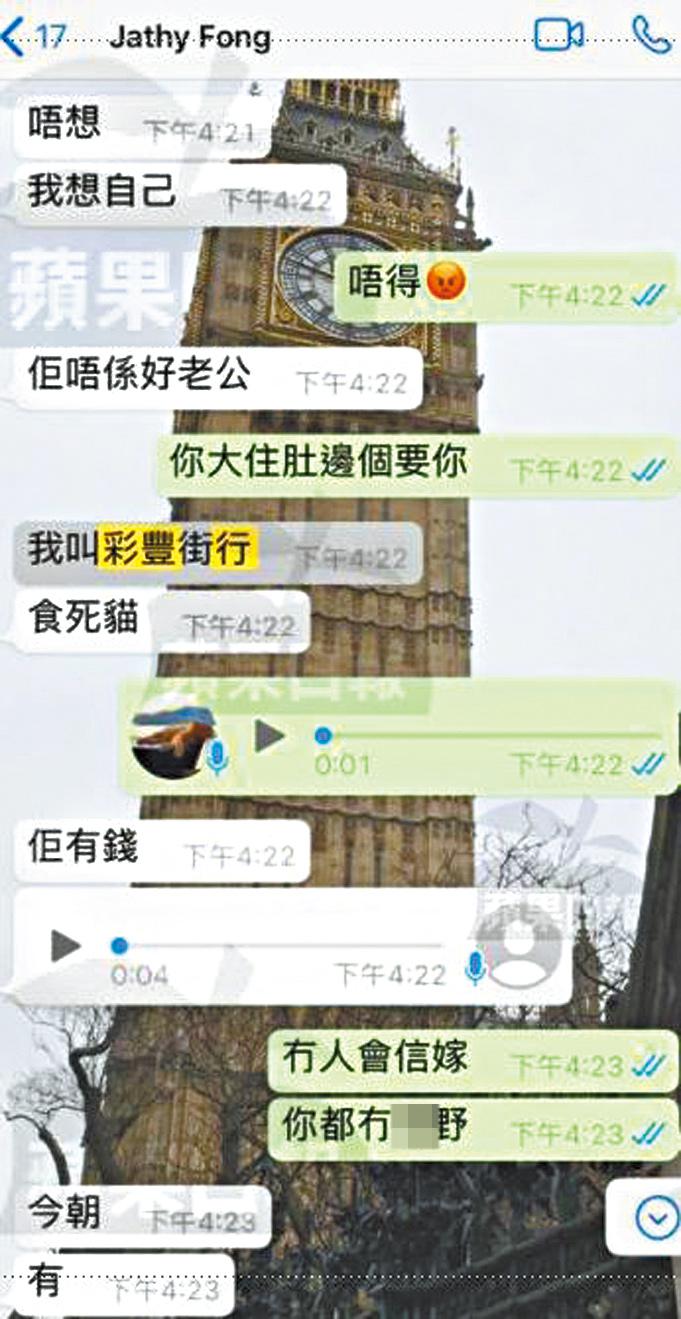This screenshot has height=1319, width=681.
Task: Start a video call with Jathy Fong
Action: click(558, 35)
